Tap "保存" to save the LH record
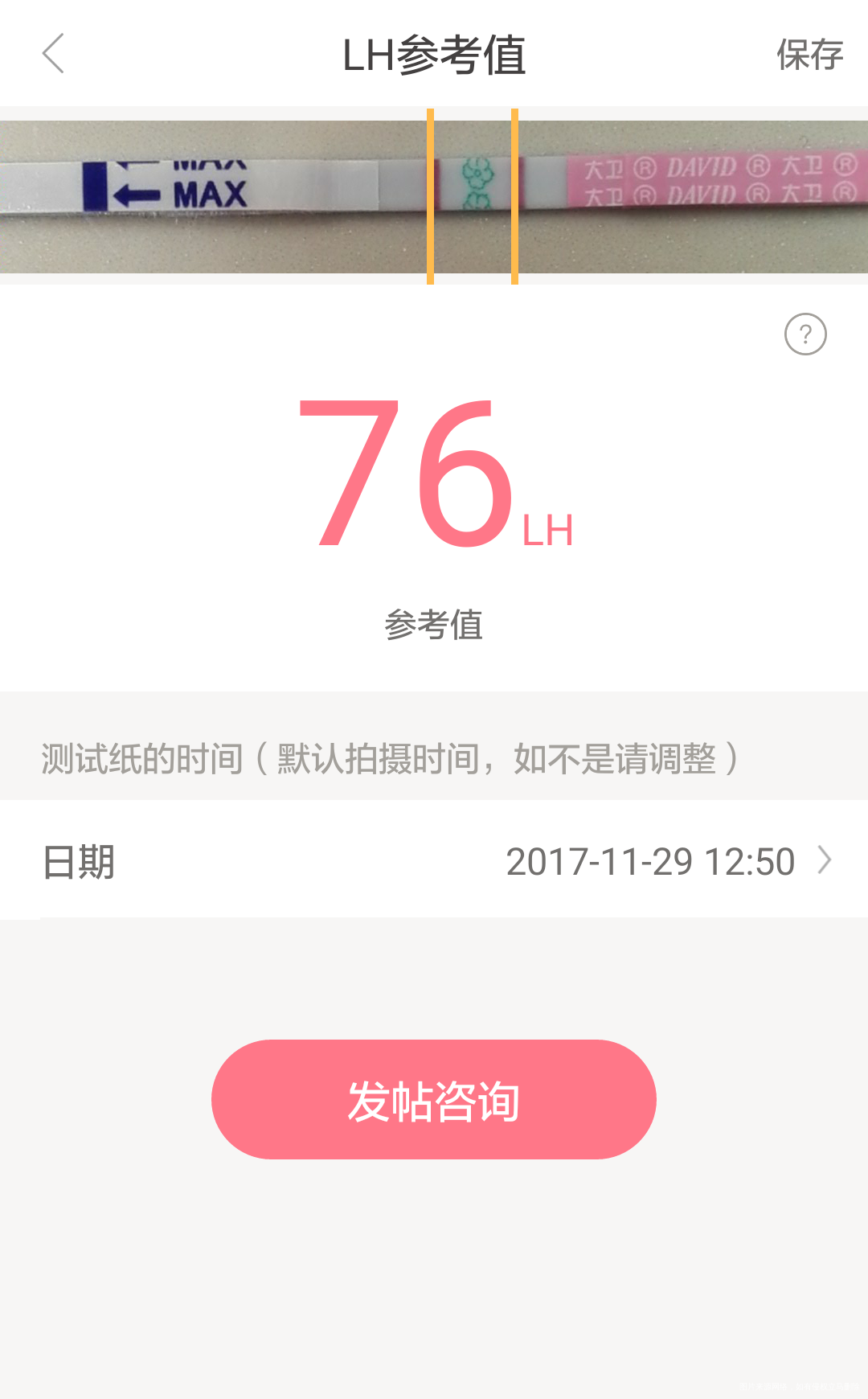The height and width of the screenshot is (1399, 868). coord(809,55)
